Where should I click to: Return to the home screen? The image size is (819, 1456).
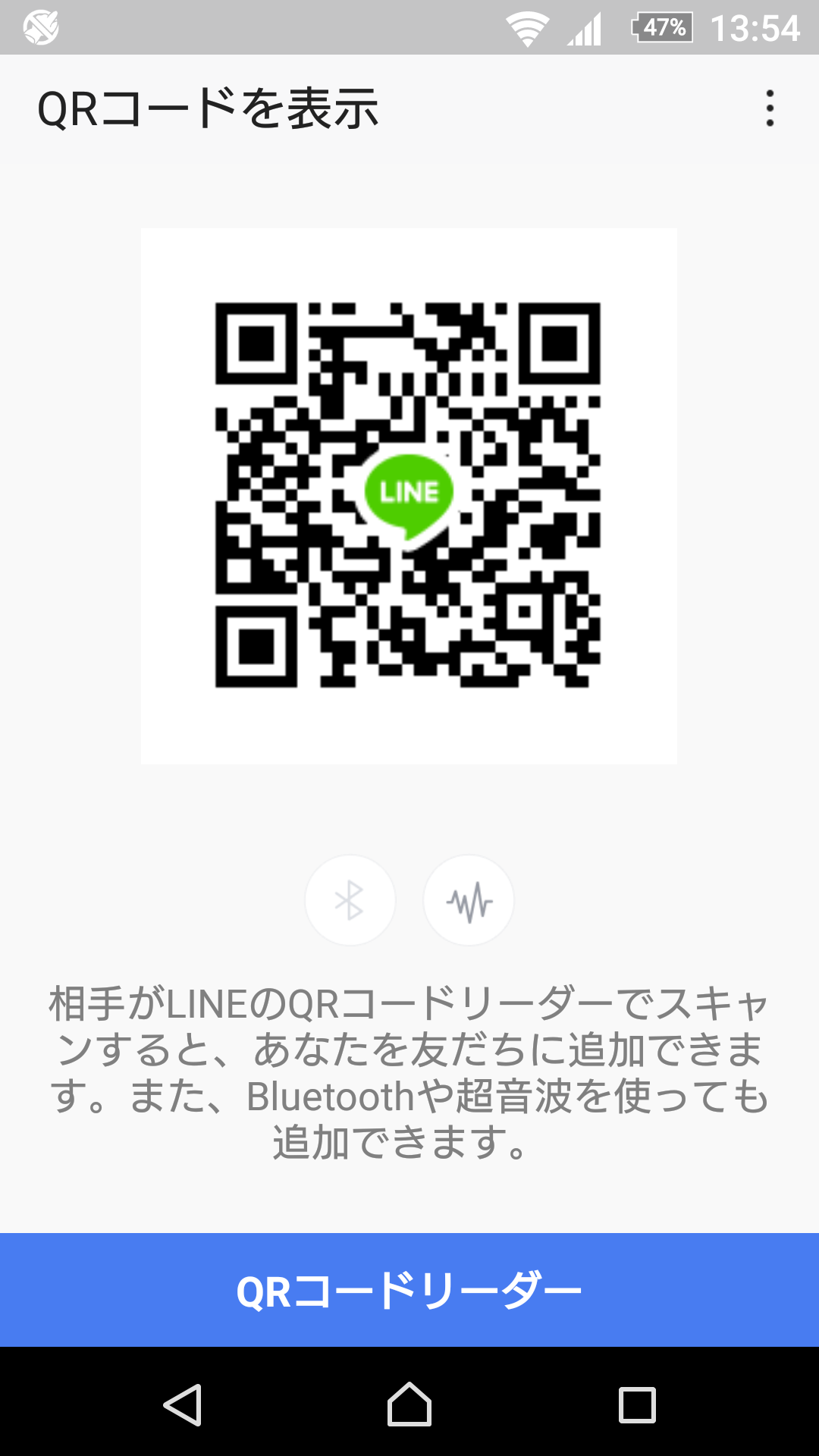(x=409, y=1404)
